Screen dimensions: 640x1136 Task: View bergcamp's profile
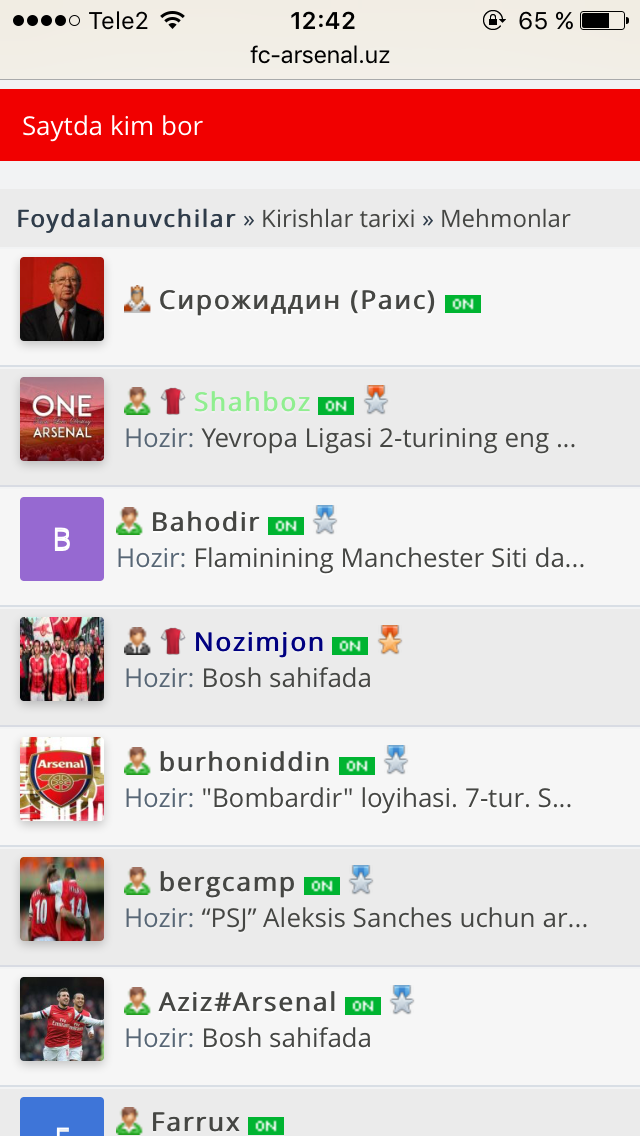pos(227,882)
